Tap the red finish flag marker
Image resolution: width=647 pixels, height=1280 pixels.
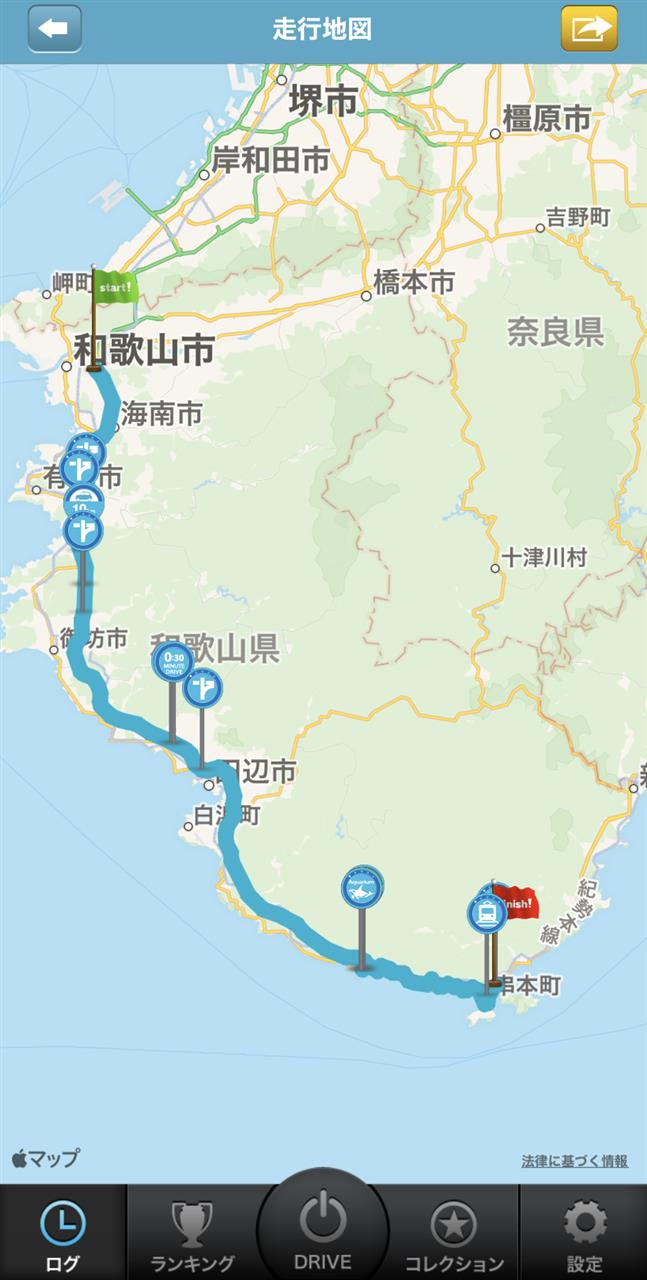pyautogui.click(x=517, y=903)
